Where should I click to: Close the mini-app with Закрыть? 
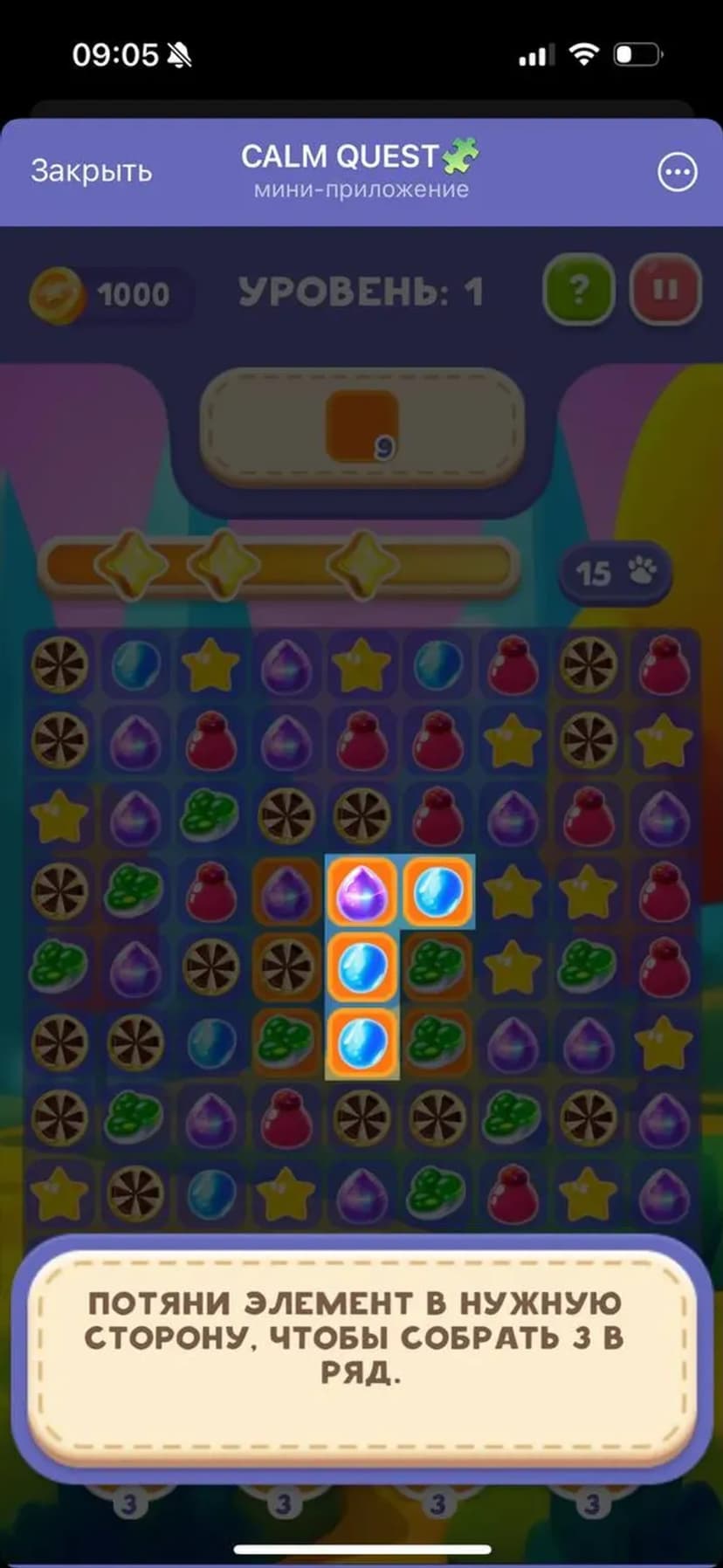pyautogui.click(x=91, y=171)
